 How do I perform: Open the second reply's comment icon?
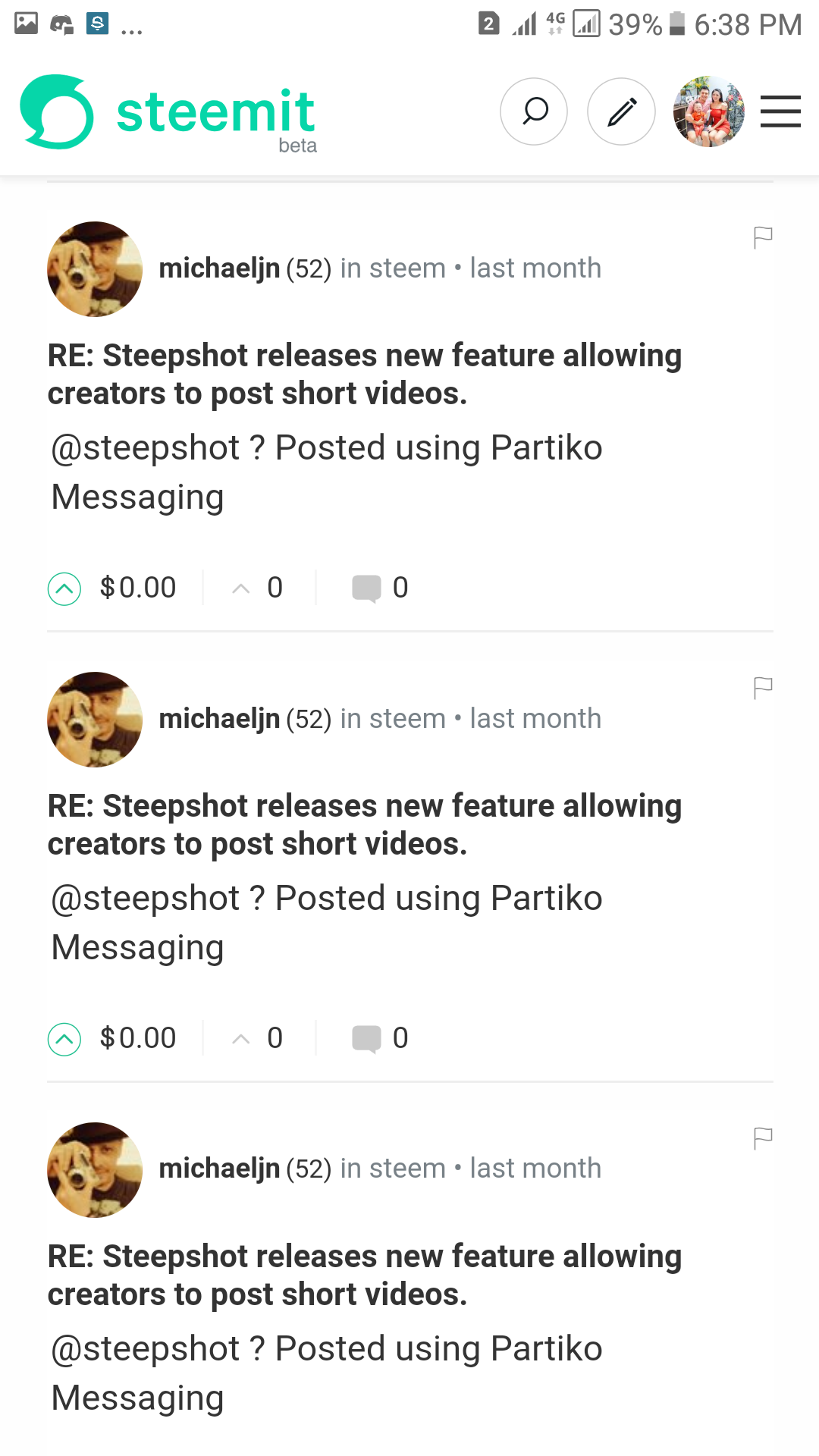(366, 1039)
